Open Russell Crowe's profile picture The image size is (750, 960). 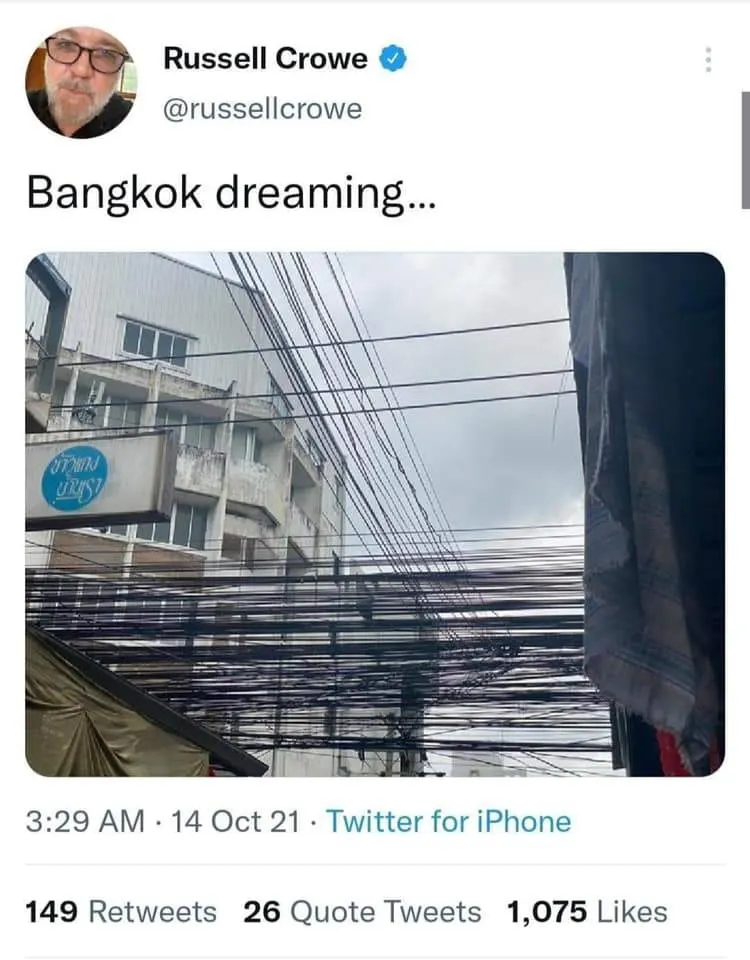click(80, 82)
